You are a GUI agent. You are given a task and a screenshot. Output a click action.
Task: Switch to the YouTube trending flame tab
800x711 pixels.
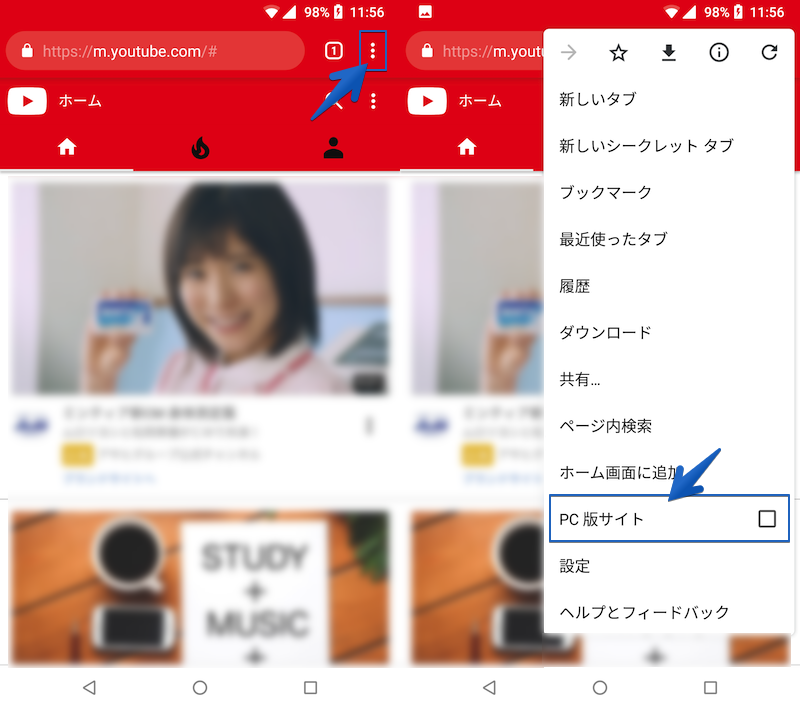[x=200, y=148]
